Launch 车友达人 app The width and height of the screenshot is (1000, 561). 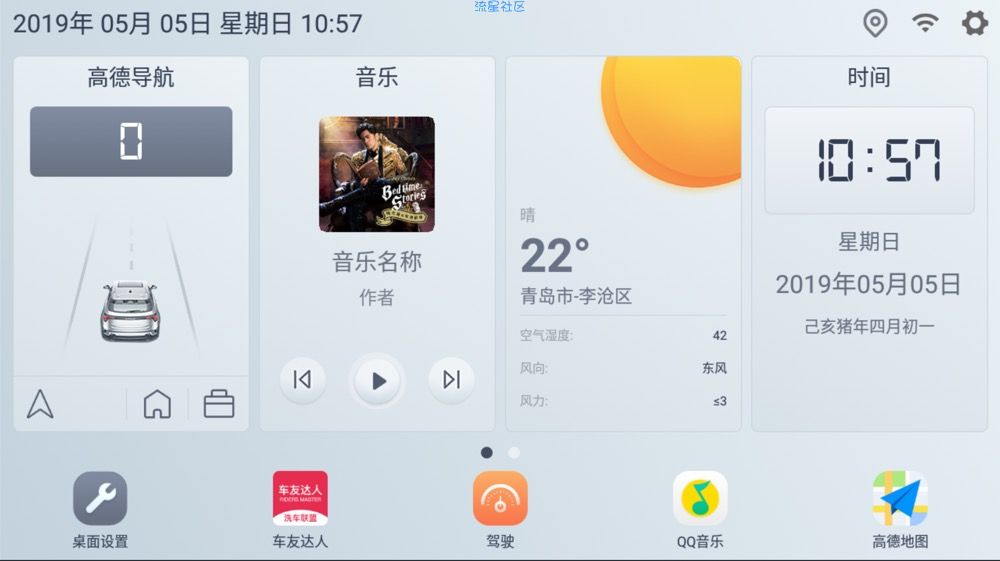tap(300, 500)
